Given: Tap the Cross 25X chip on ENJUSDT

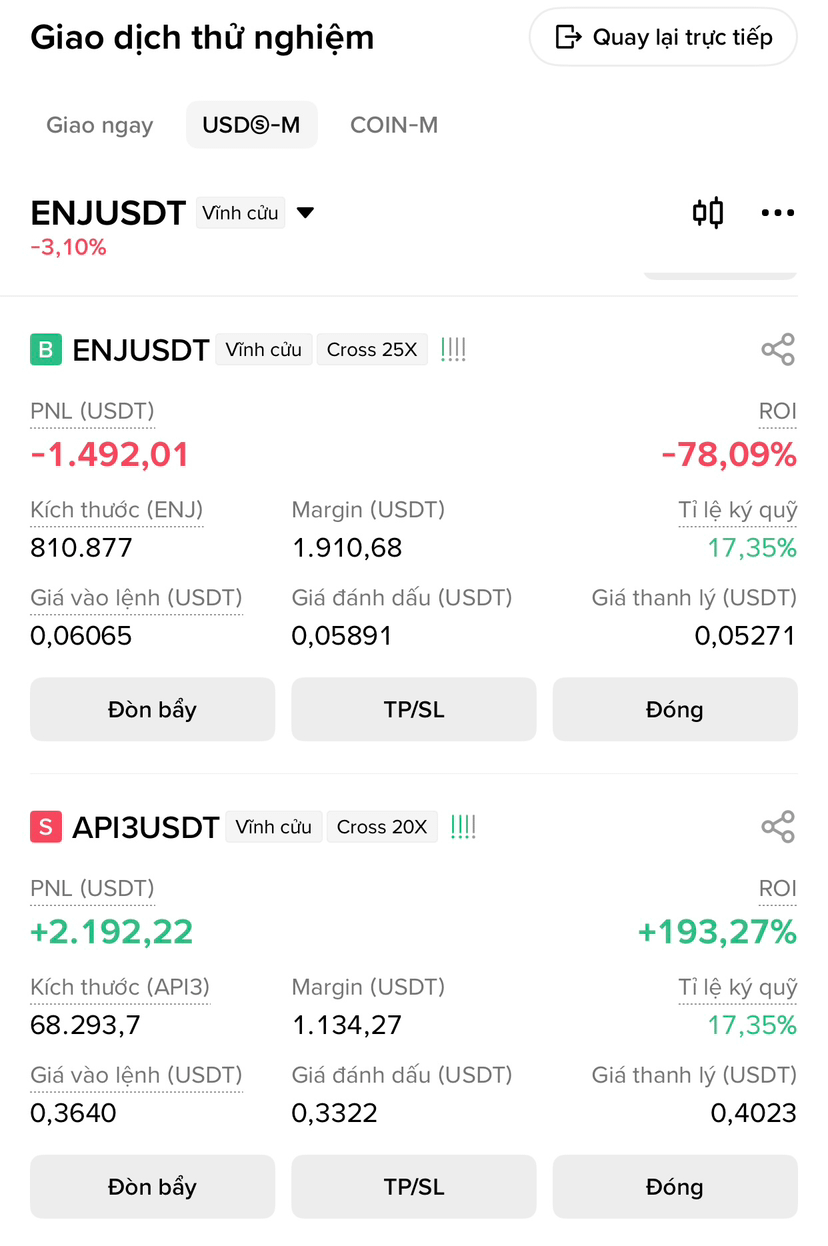Looking at the screenshot, I should (372, 350).
